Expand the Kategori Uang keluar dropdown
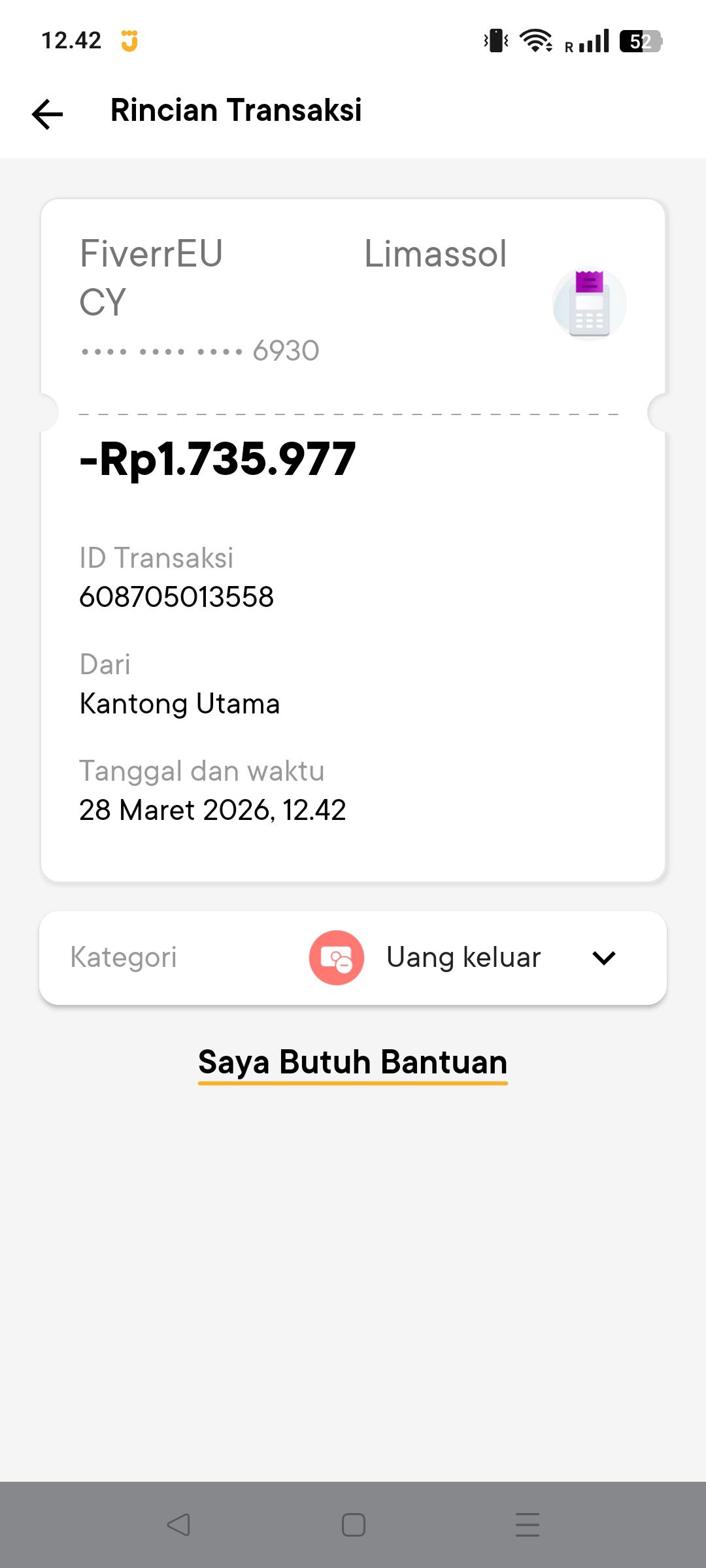This screenshot has height=1568, width=706. (x=603, y=958)
